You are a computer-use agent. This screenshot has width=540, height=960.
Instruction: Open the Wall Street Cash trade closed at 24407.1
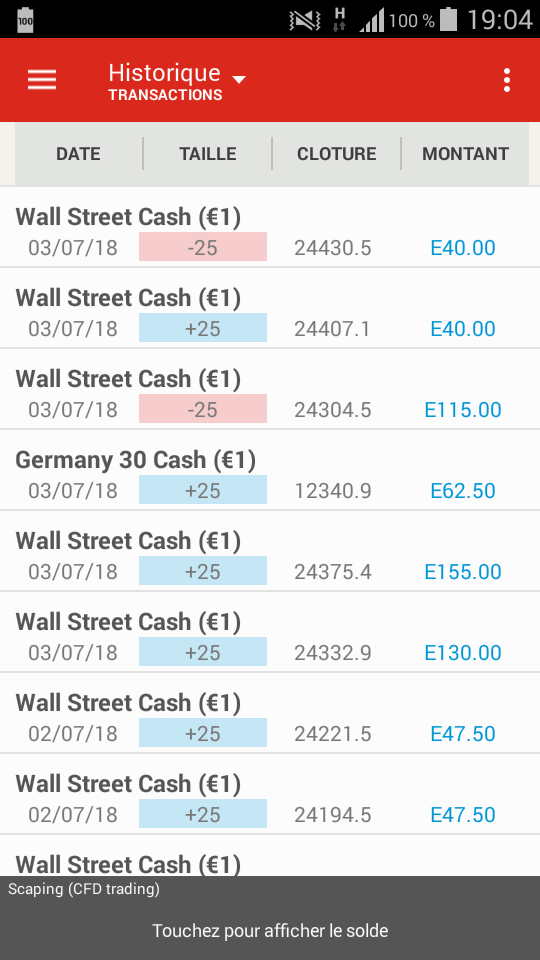click(270, 309)
